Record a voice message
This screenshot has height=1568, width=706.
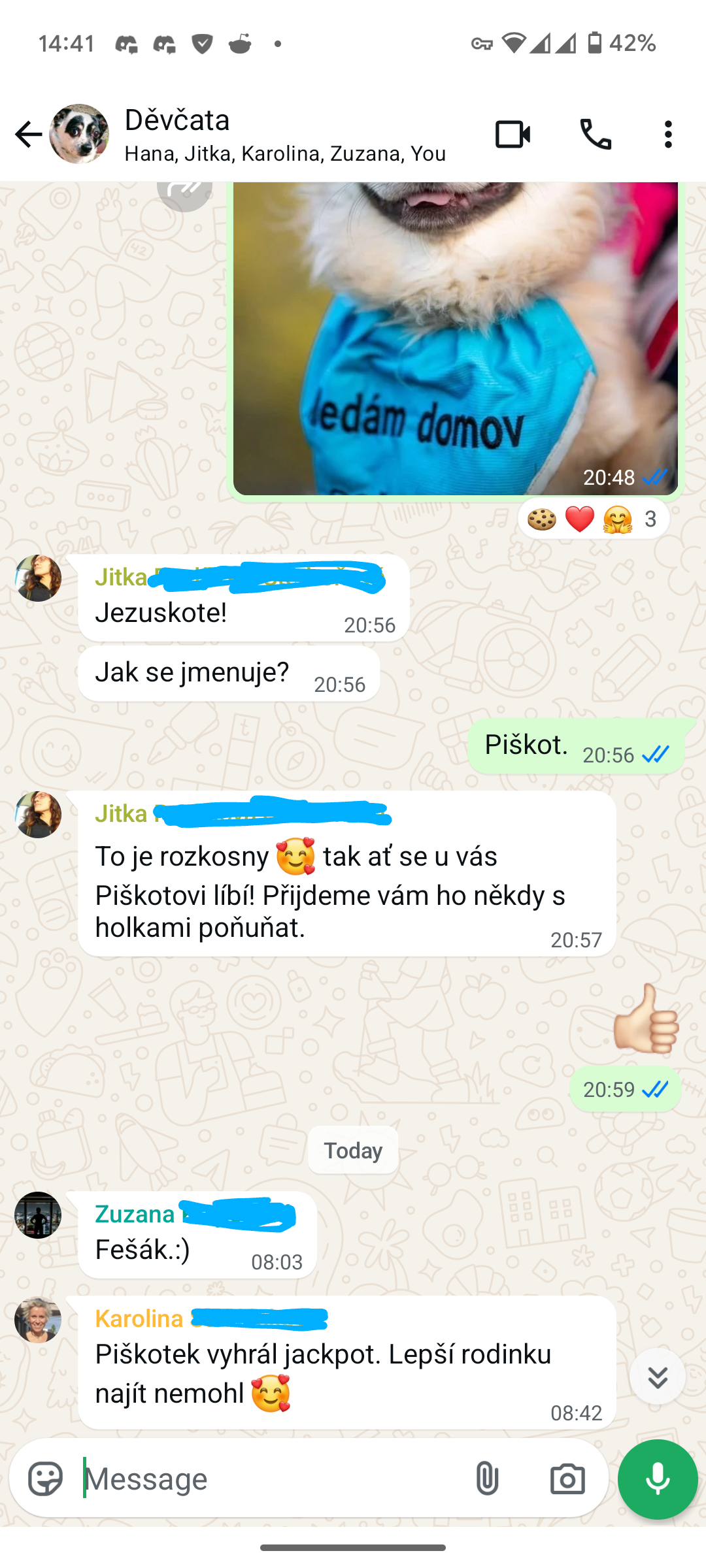click(x=657, y=1479)
